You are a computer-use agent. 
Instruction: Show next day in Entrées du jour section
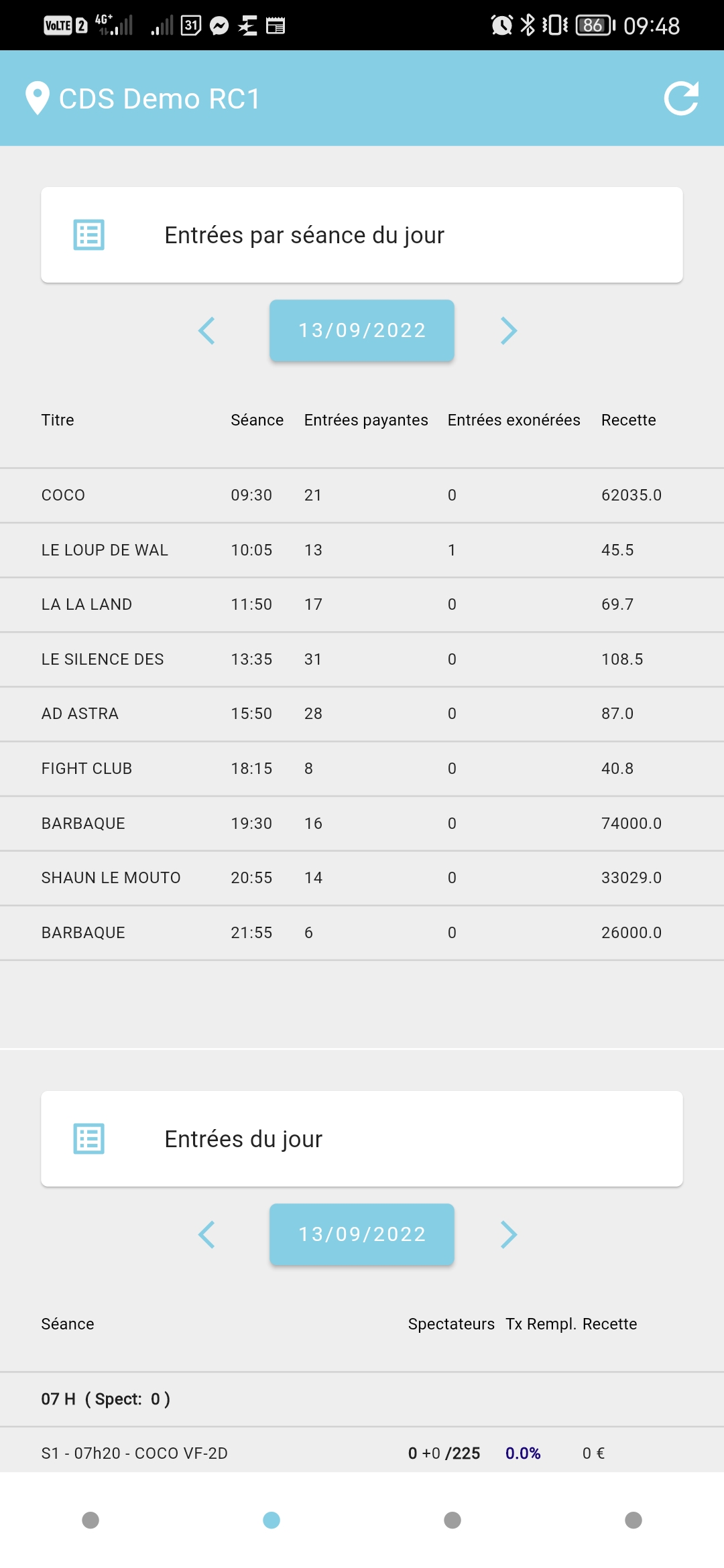point(509,1234)
